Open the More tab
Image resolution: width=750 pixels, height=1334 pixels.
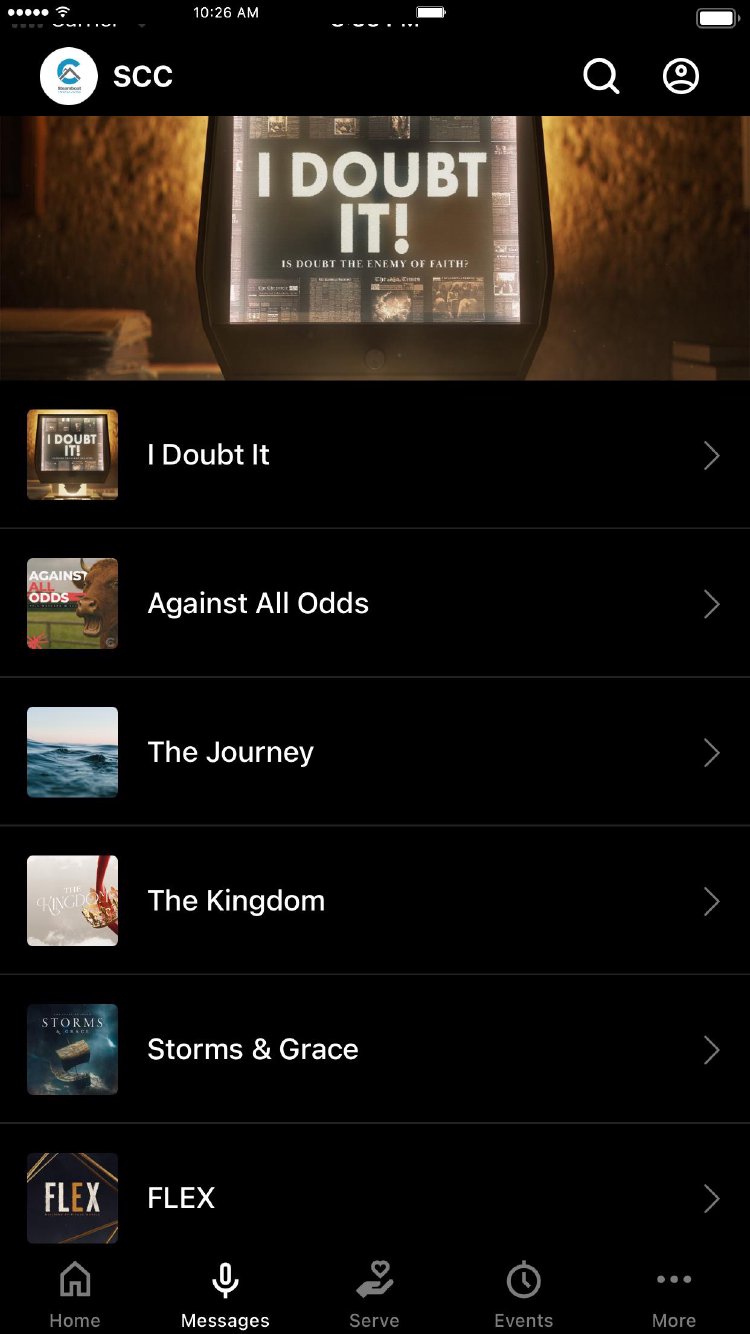tap(674, 1295)
